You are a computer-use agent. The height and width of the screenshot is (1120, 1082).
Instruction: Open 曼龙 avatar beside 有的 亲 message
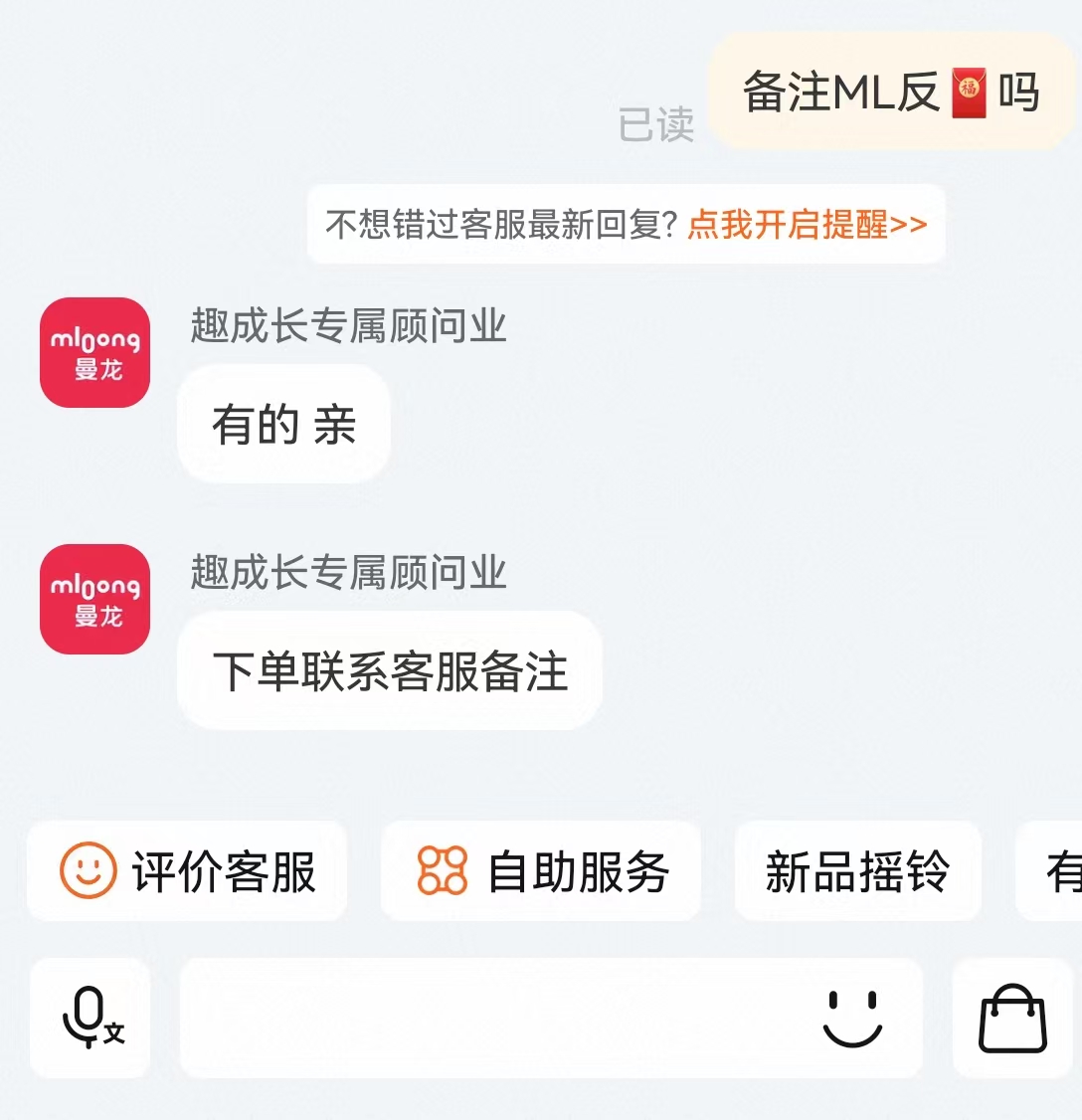pos(94,354)
